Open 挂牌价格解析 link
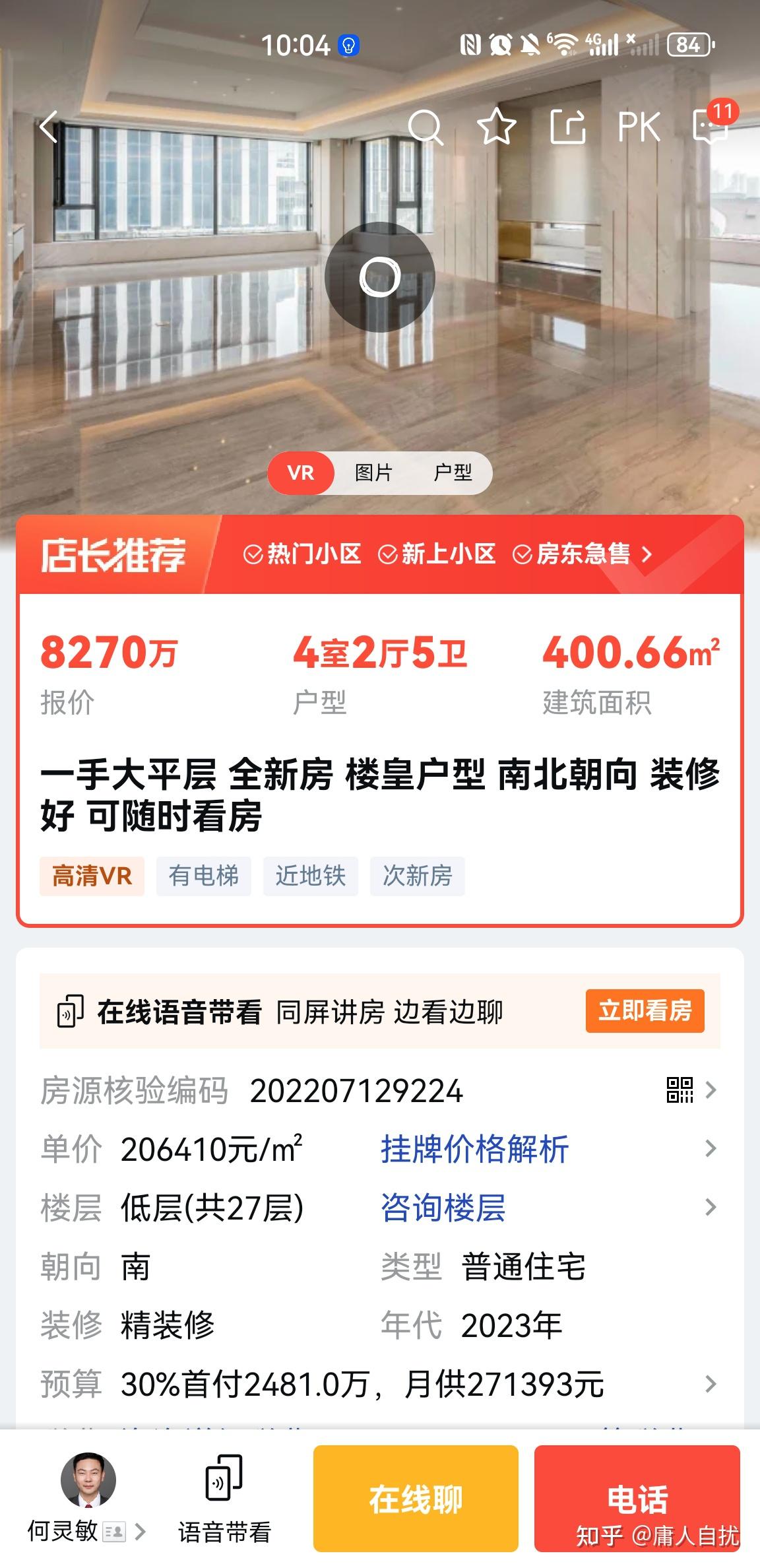 pos(475,1149)
